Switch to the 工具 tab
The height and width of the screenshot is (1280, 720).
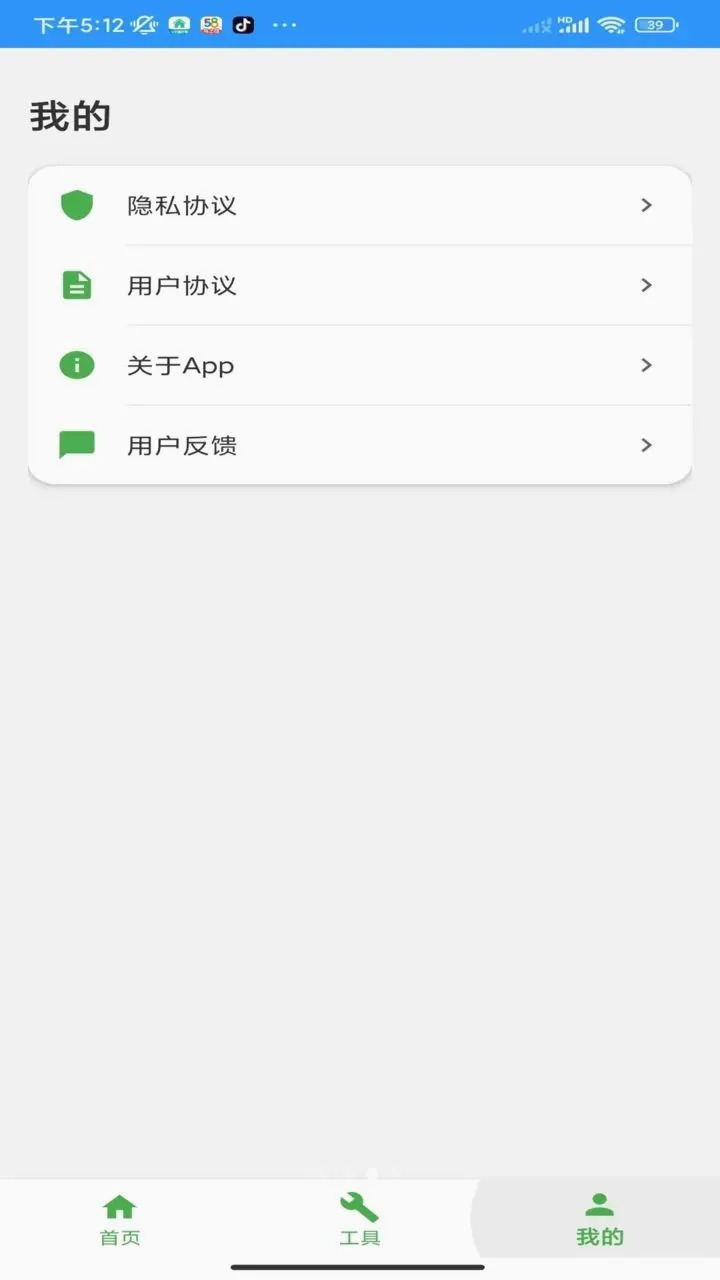click(x=360, y=1220)
